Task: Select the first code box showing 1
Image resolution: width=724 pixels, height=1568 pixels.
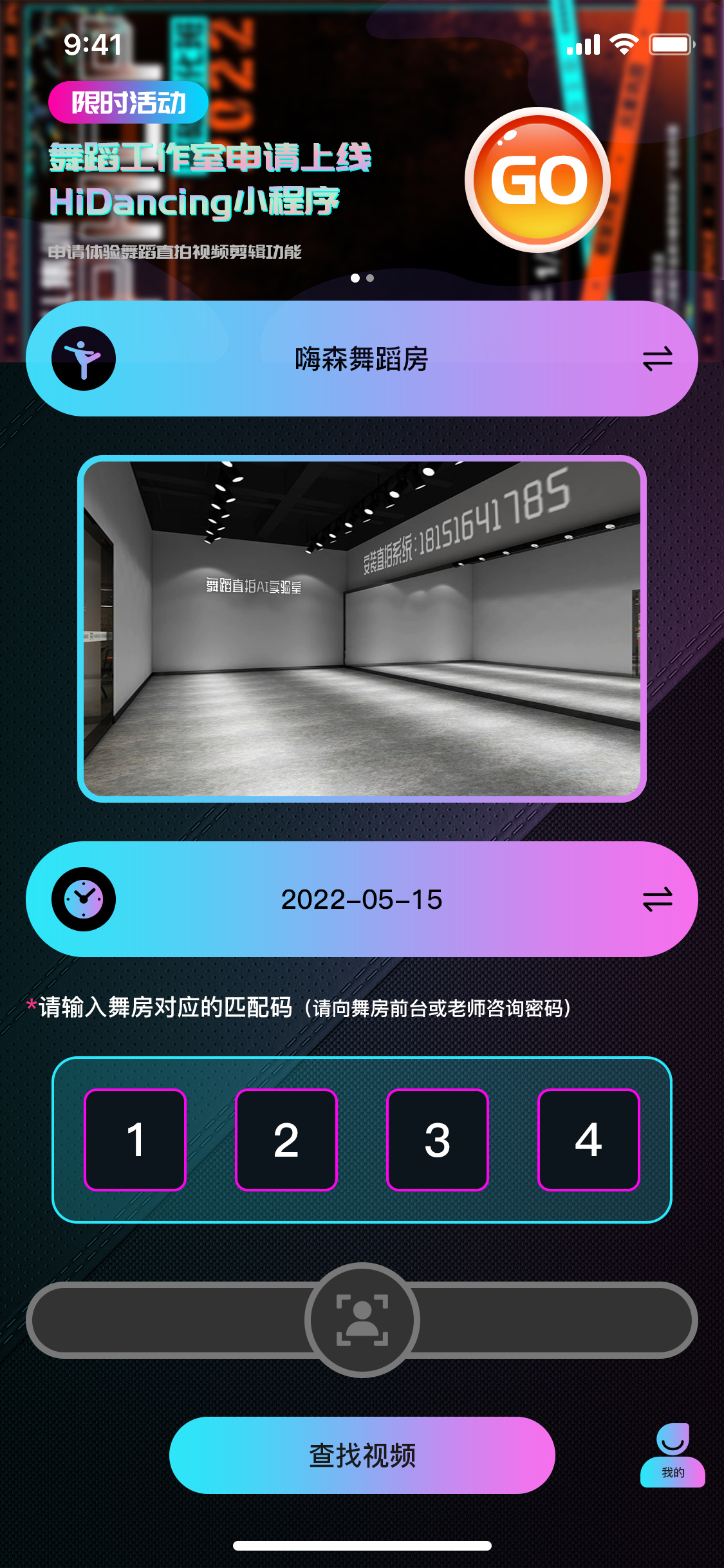Action: pyautogui.click(x=135, y=1139)
